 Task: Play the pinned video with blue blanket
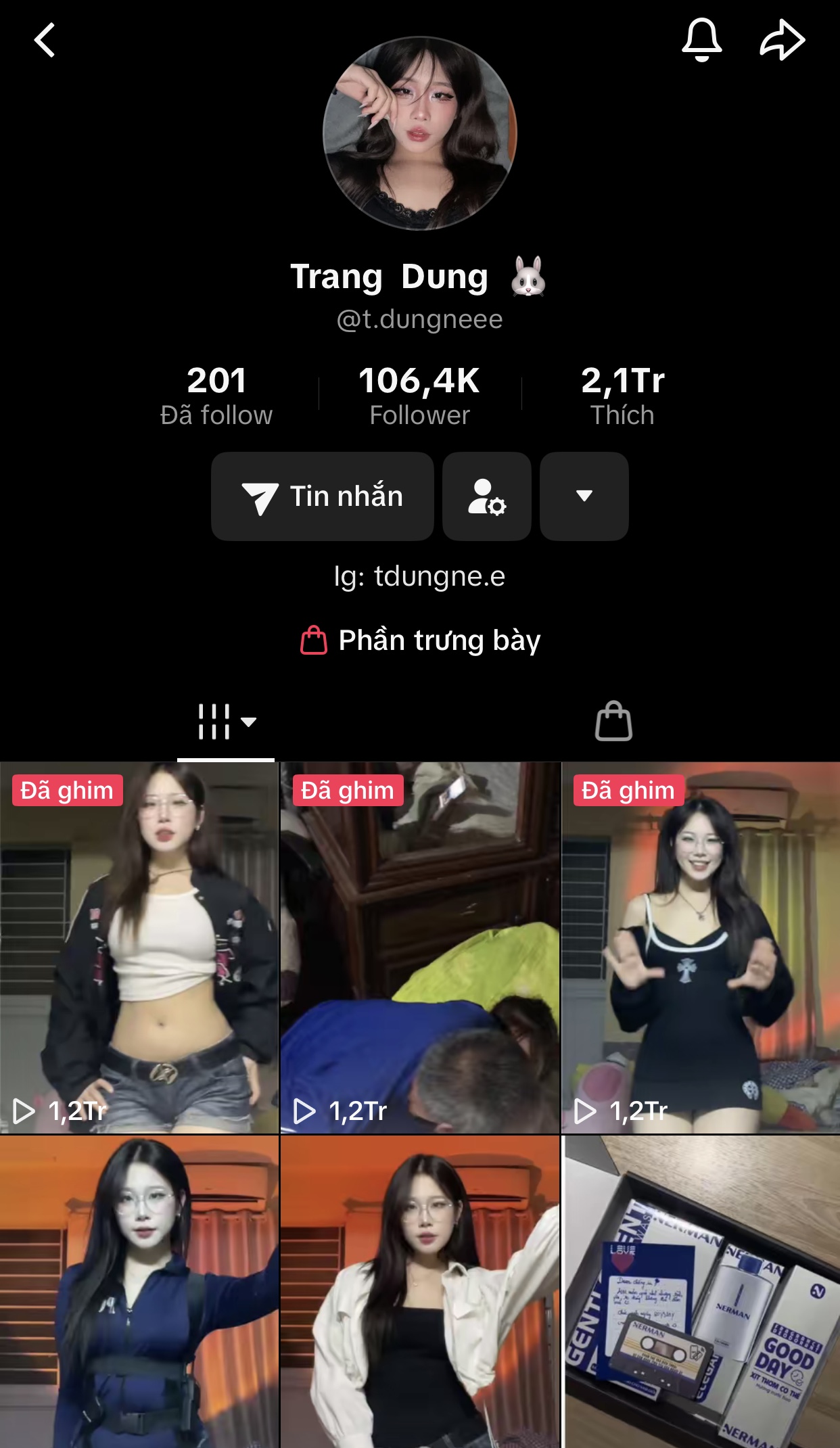pos(420,947)
